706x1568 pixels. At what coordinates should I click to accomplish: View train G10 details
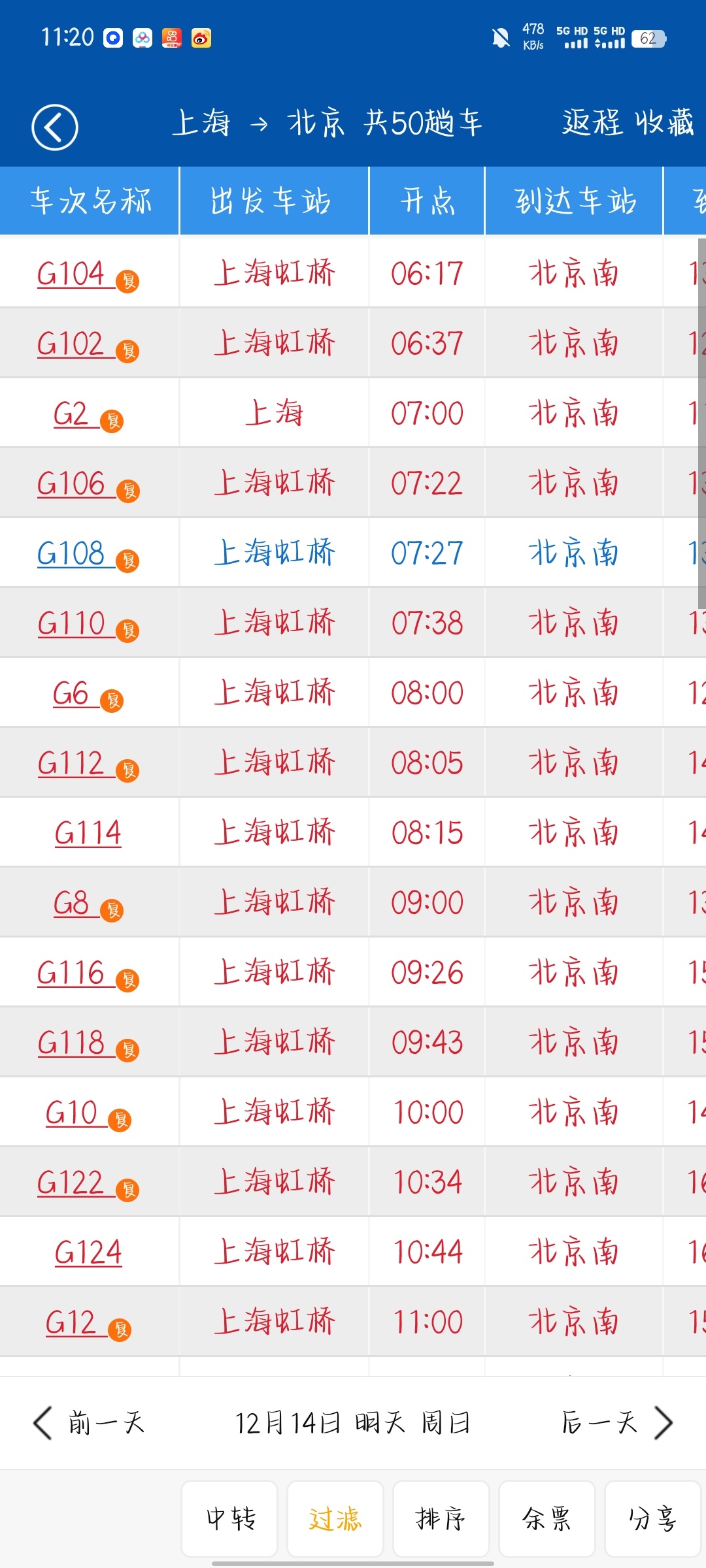71,1113
